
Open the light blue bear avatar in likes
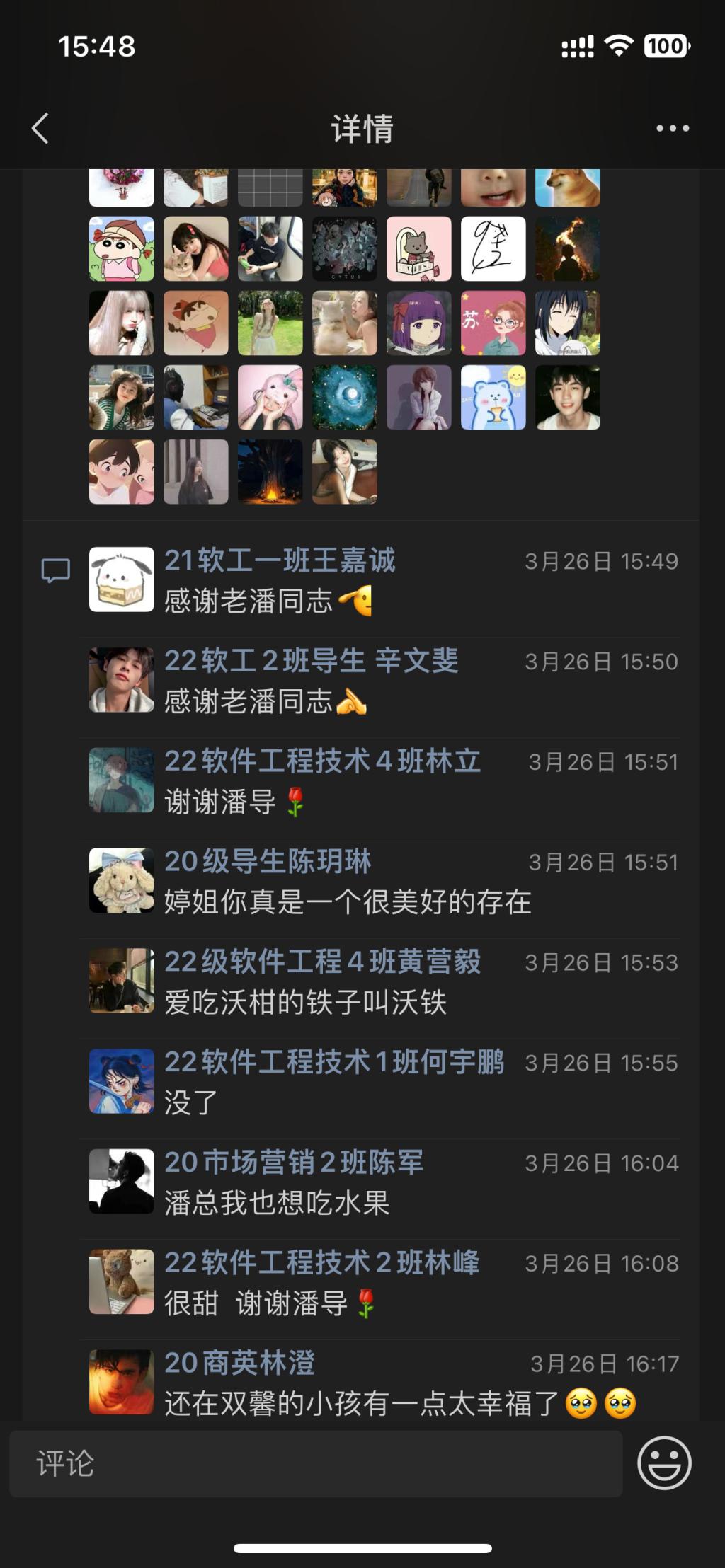[493, 398]
